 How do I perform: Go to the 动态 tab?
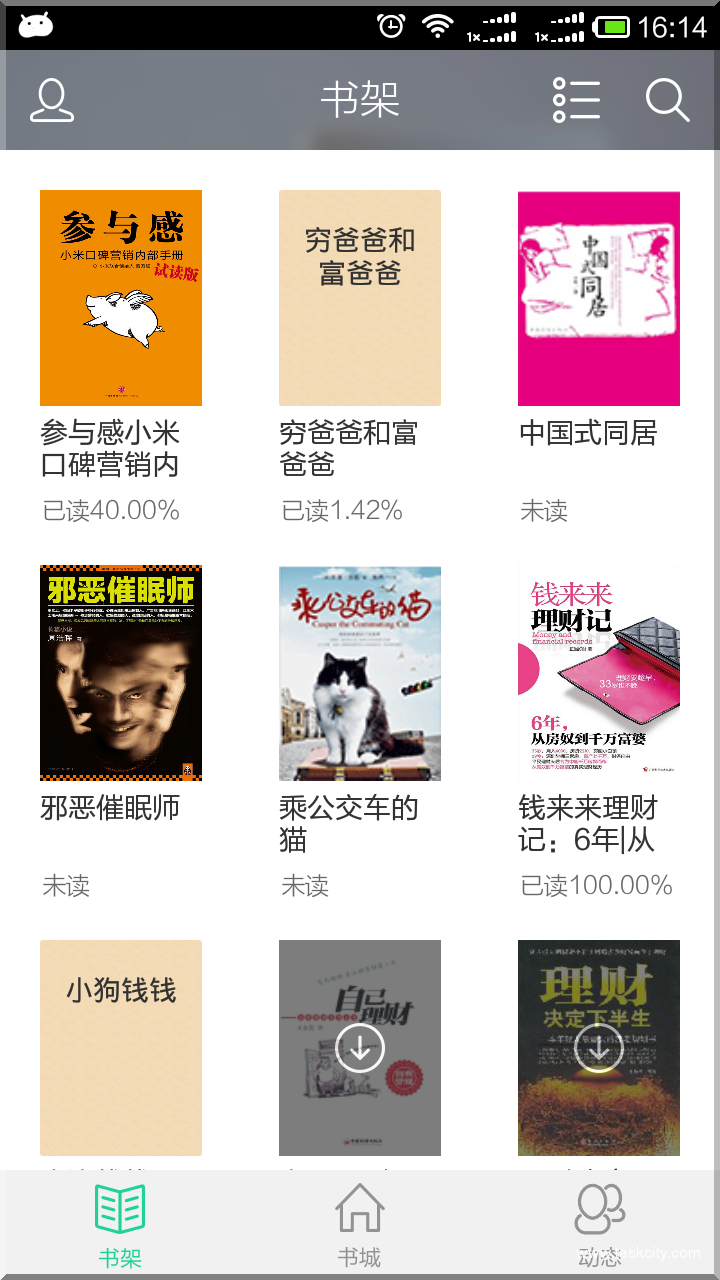click(600, 1225)
